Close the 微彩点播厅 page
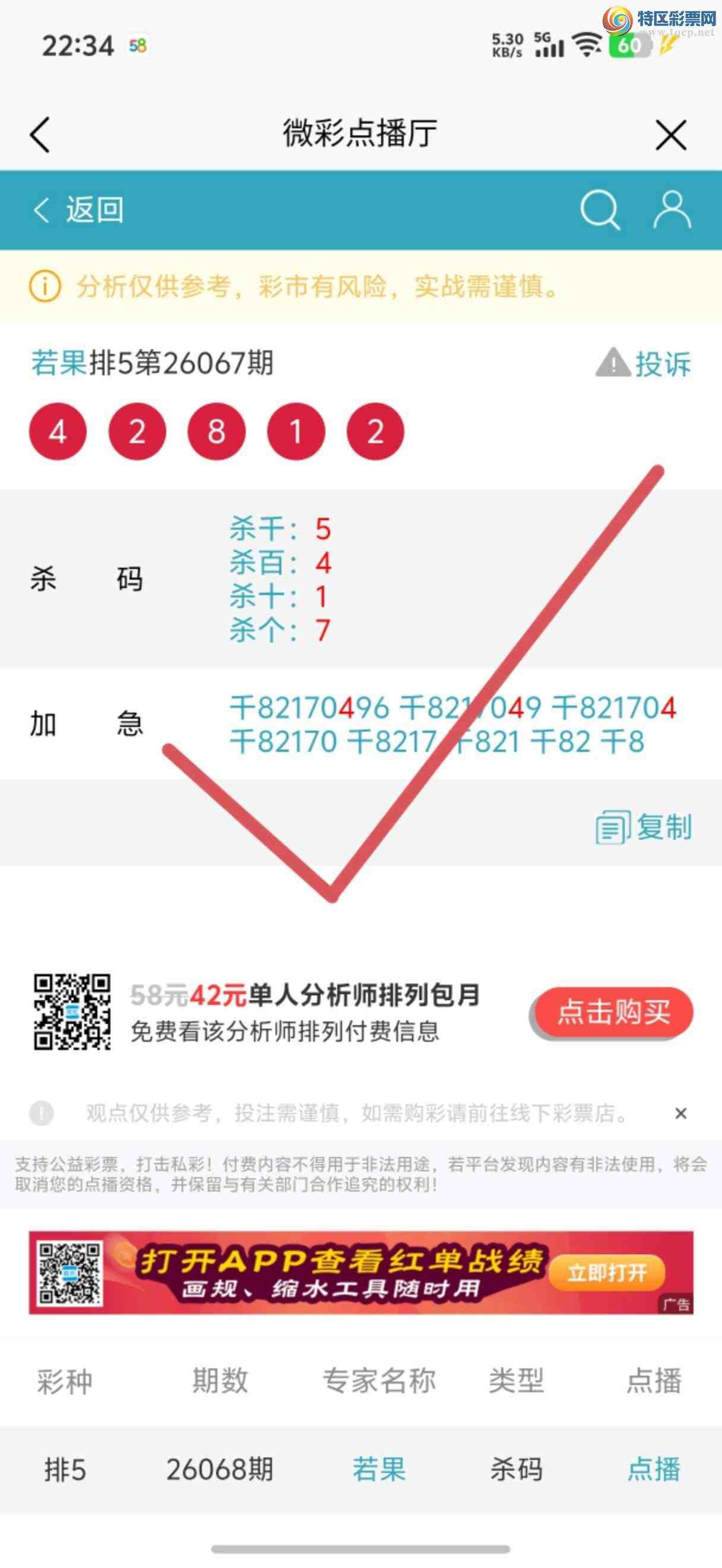Viewport: 722px width, 1568px height. click(x=671, y=134)
